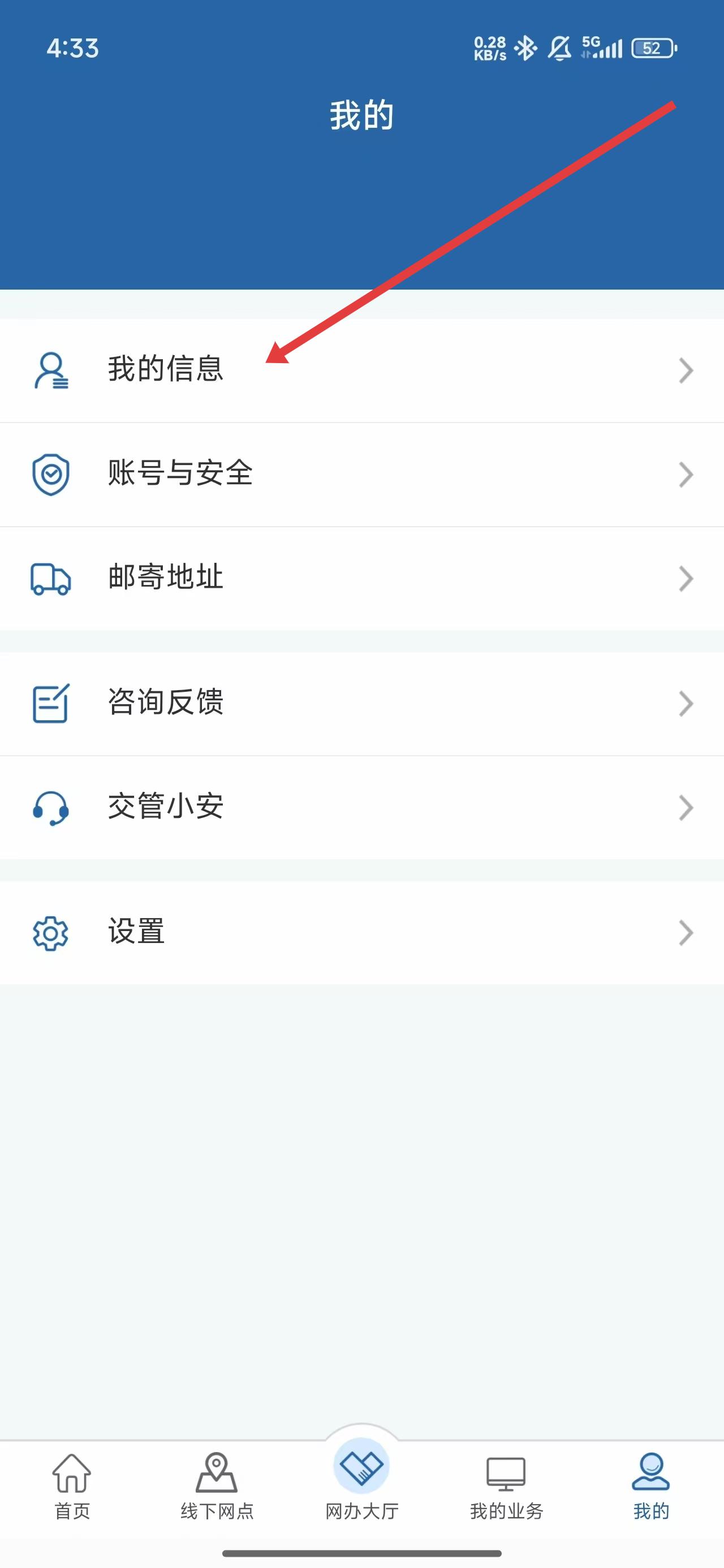The height and width of the screenshot is (1568, 724).
Task: Go to 网办大厅 tab
Action: 361,1479
